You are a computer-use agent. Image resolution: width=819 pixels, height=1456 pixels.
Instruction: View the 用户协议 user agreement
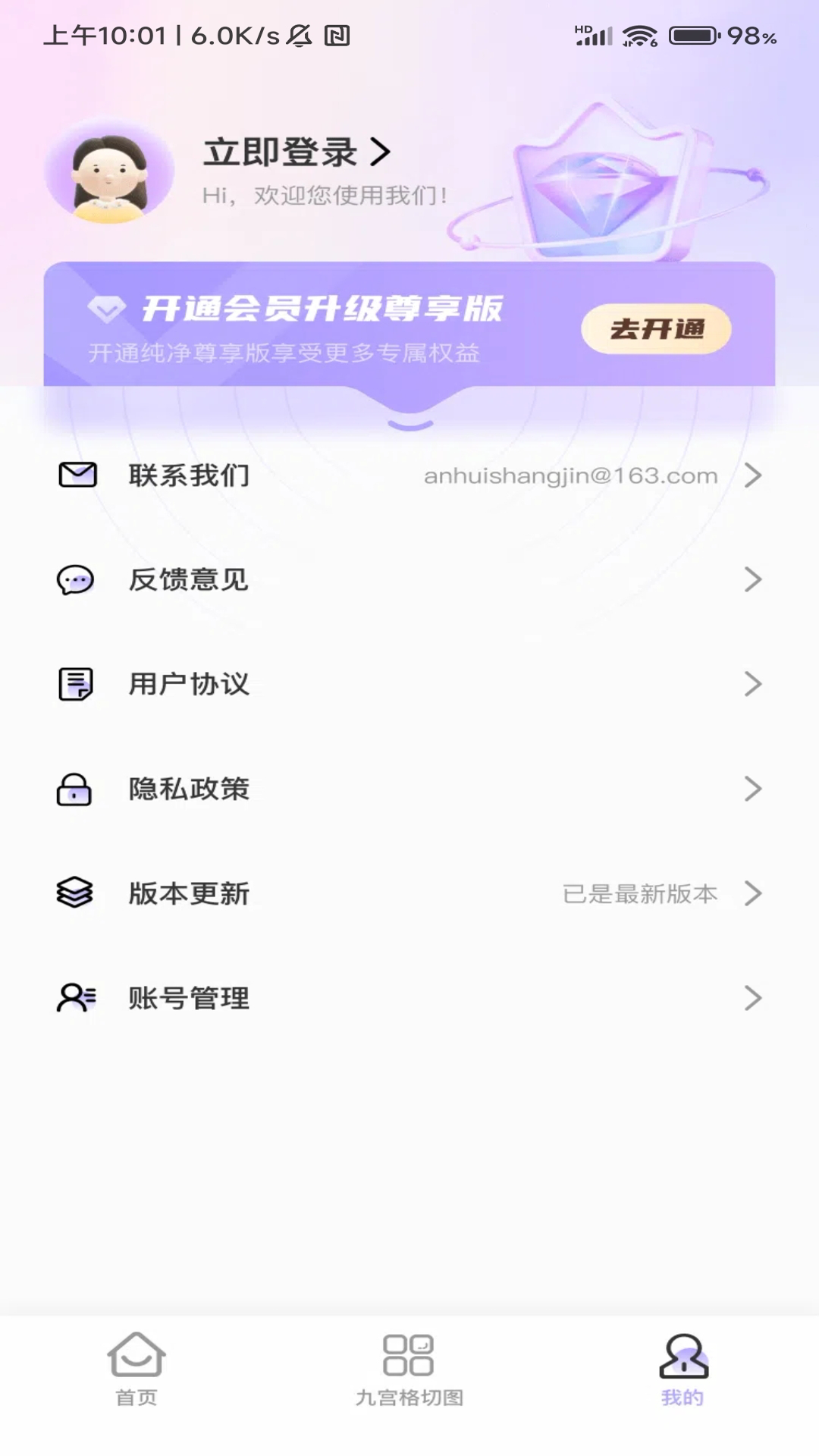point(409,684)
